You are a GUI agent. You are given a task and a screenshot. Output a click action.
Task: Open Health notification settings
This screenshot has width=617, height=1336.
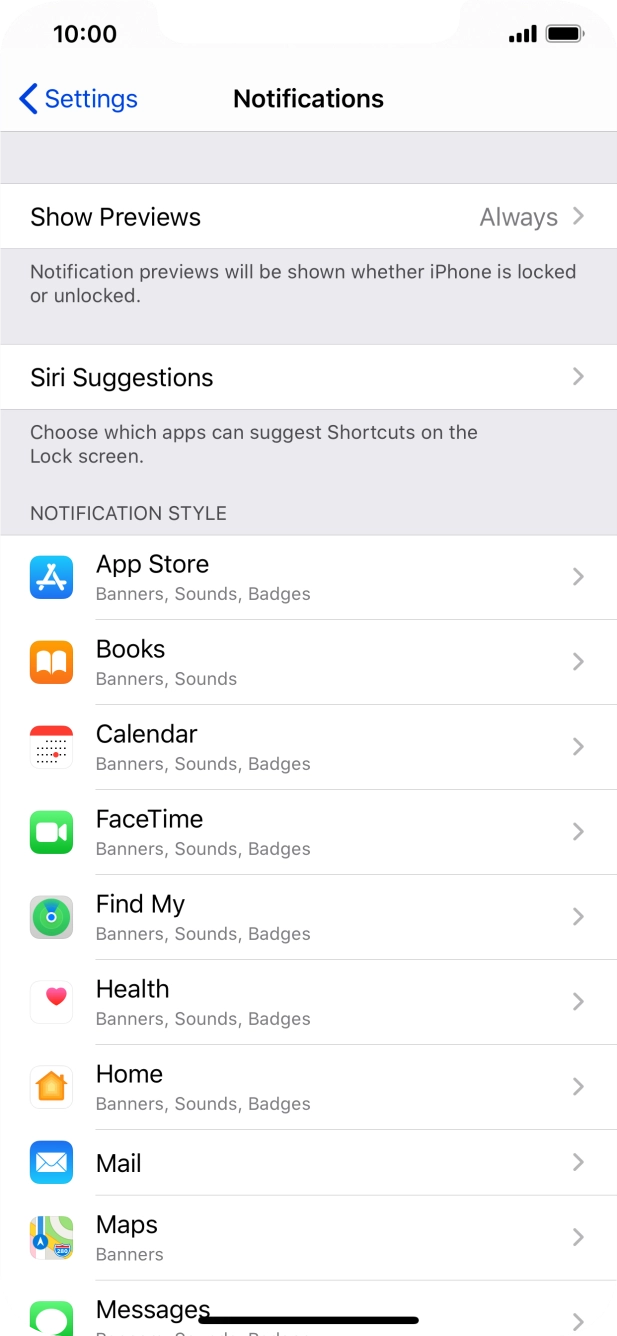pyautogui.click(x=308, y=1002)
